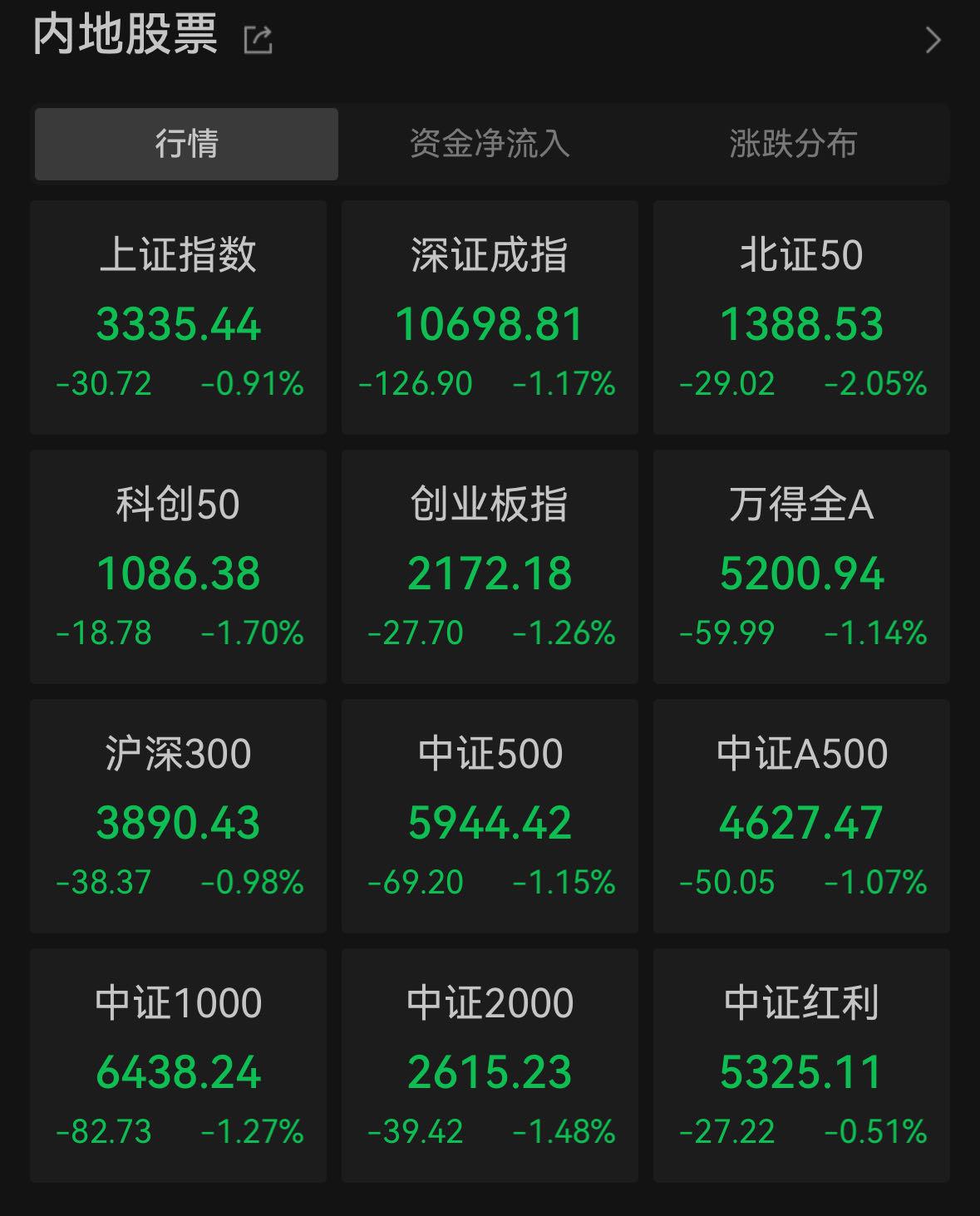Check the 中证红利 index card

pos(801,1066)
